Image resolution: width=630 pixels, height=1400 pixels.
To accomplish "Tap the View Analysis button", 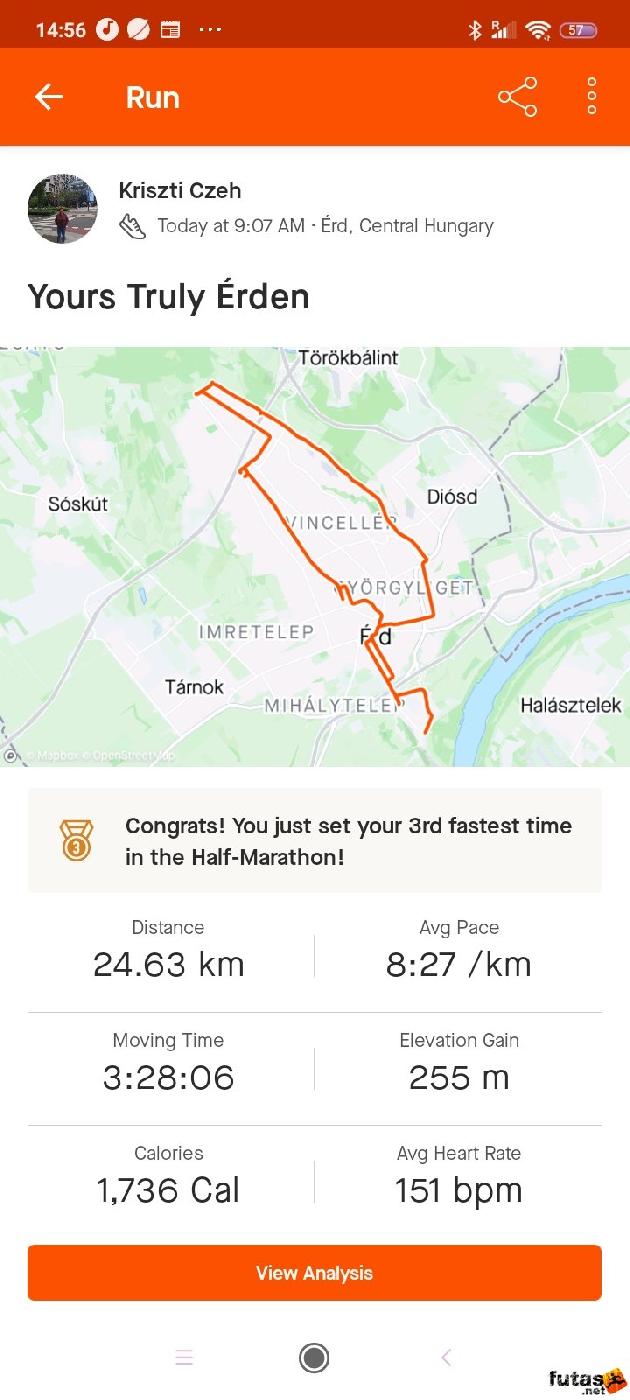I will pyautogui.click(x=315, y=1273).
